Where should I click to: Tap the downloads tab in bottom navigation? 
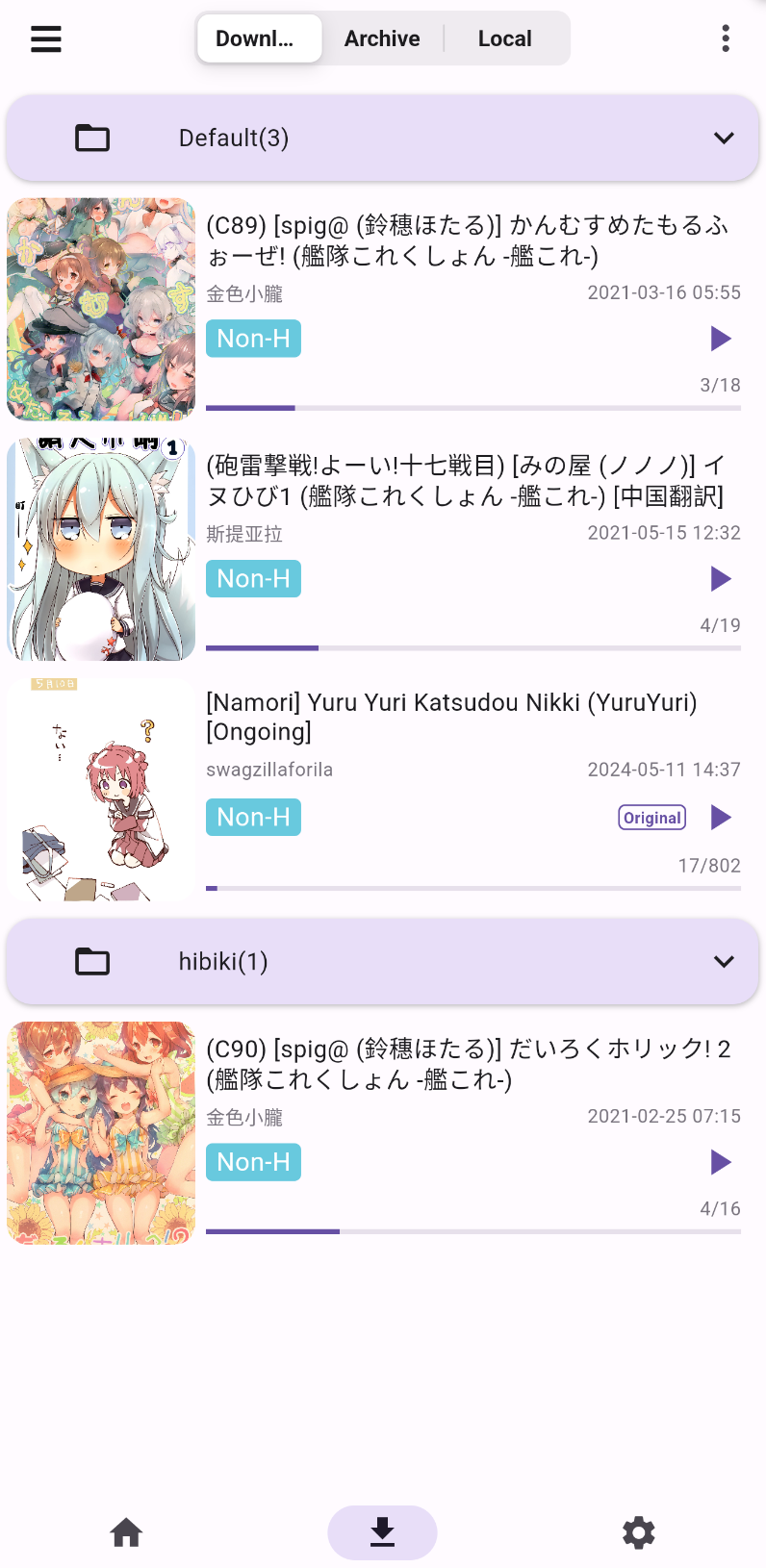coord(382,1532)
